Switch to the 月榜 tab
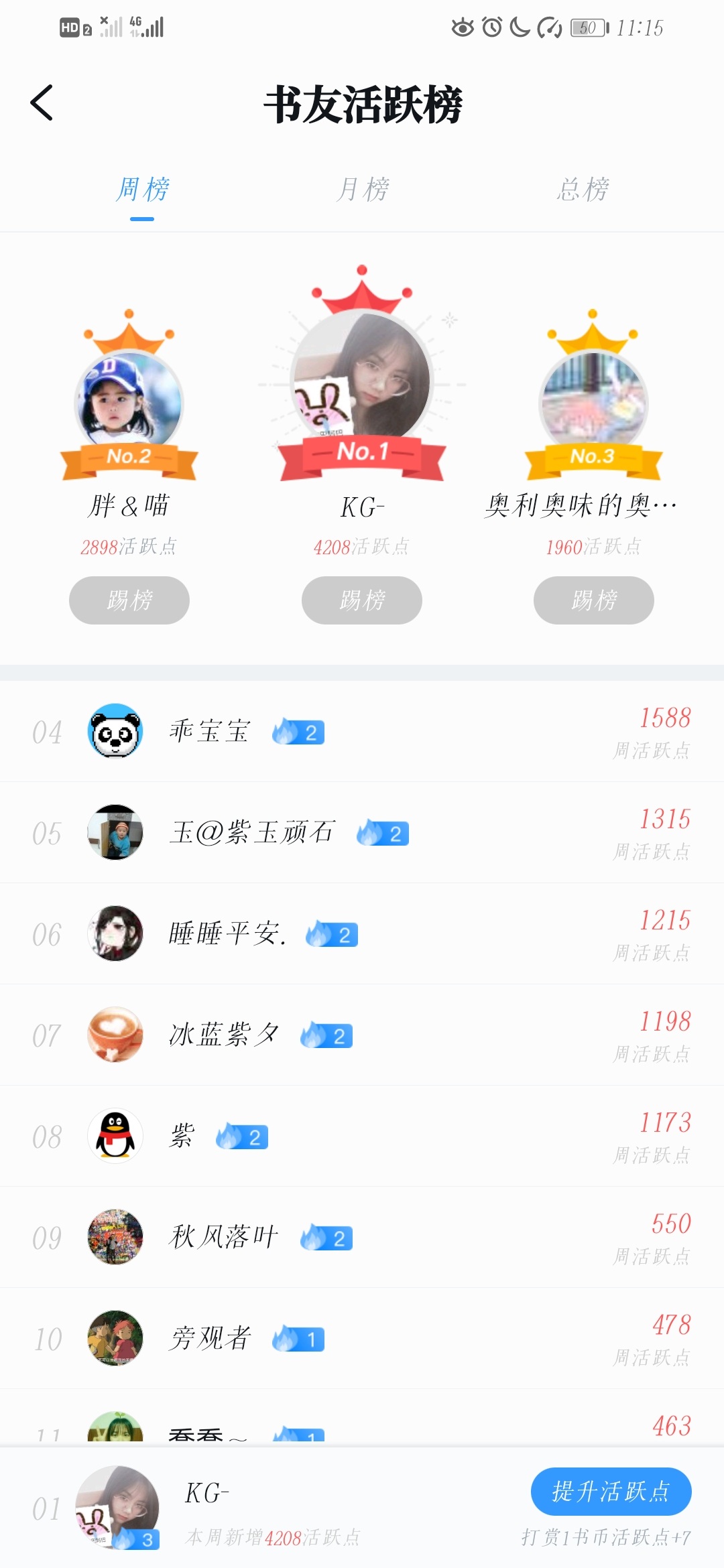 [x=362, y=190]
